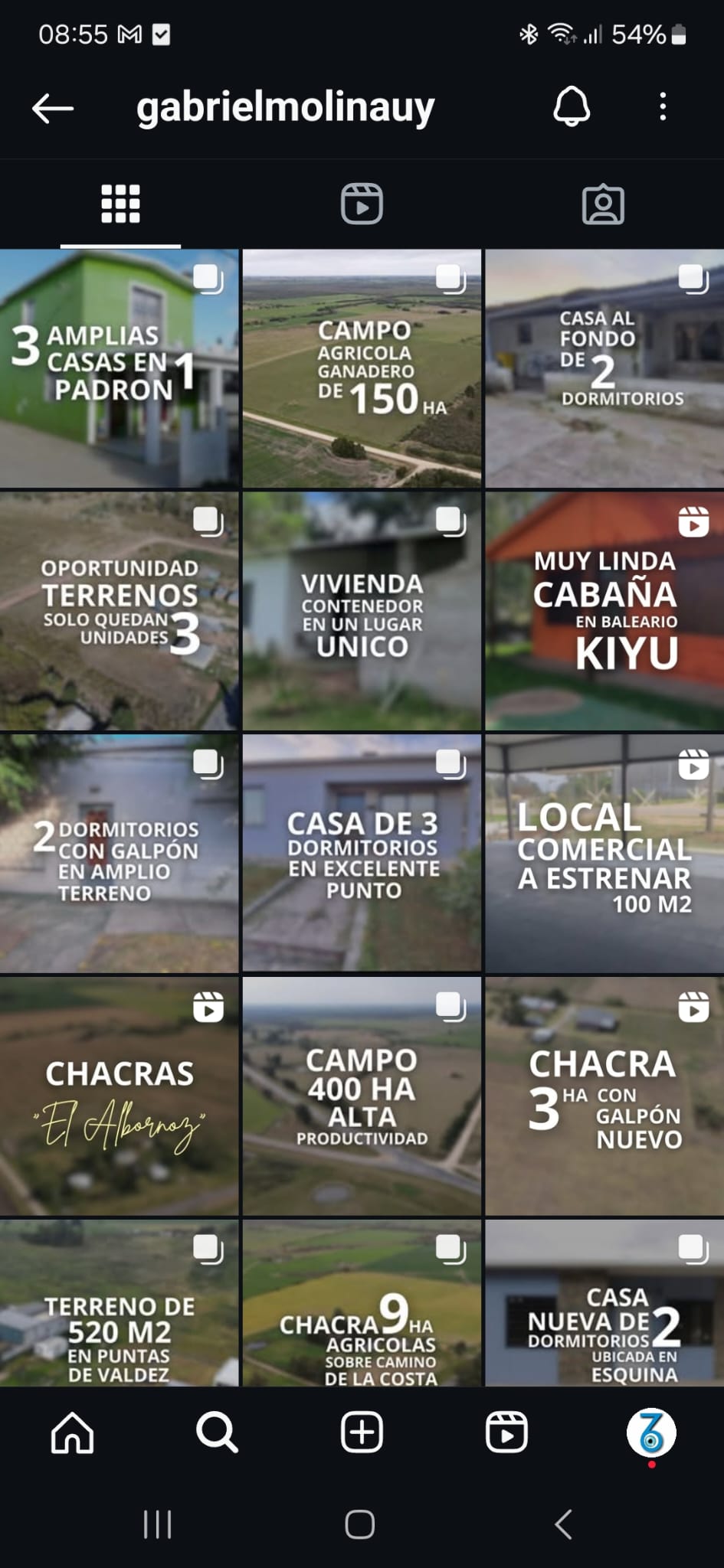Play the Muy Linda Cabaña Kiyu reel
This screenshot has width=724, height=1568.
[x=604, y=611]
